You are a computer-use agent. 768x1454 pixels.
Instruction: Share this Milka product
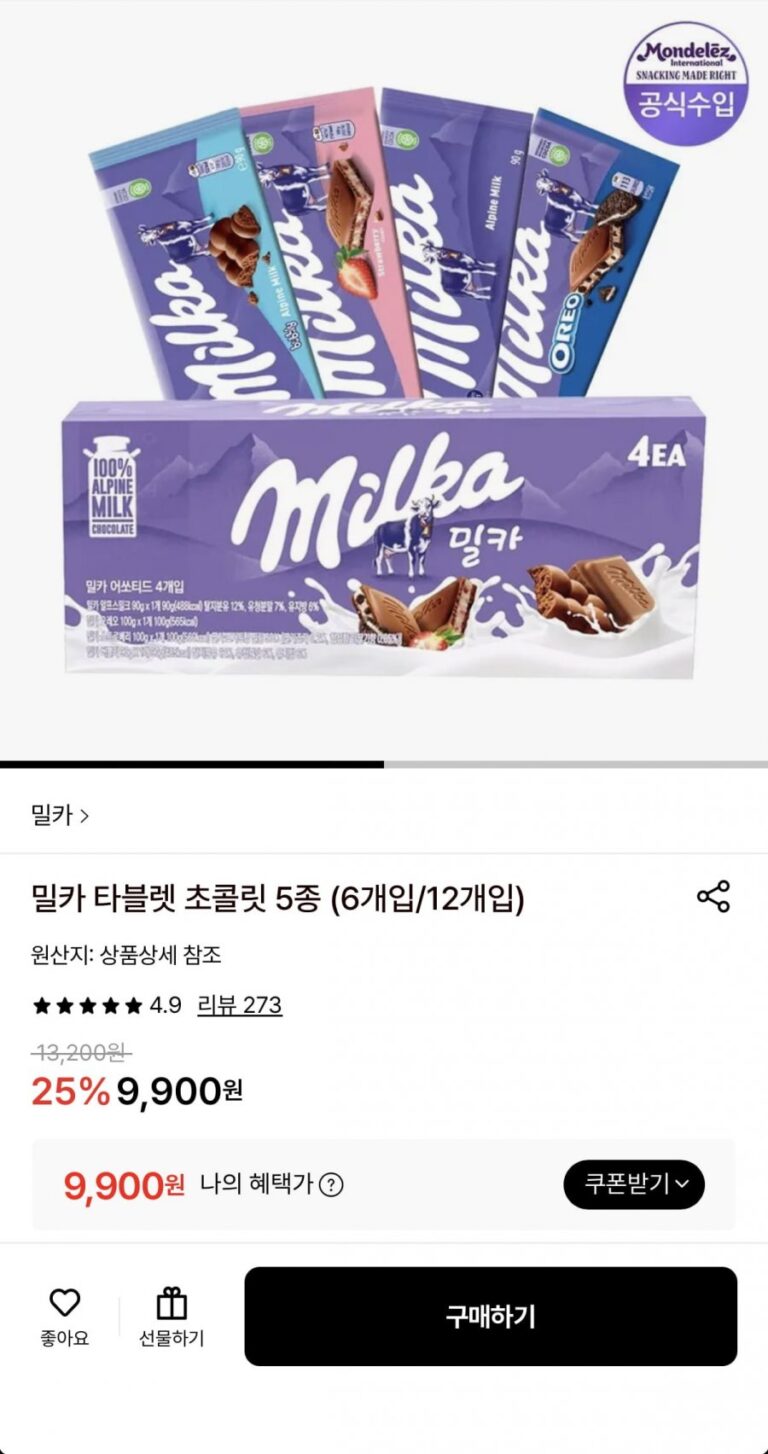[713, 896]
